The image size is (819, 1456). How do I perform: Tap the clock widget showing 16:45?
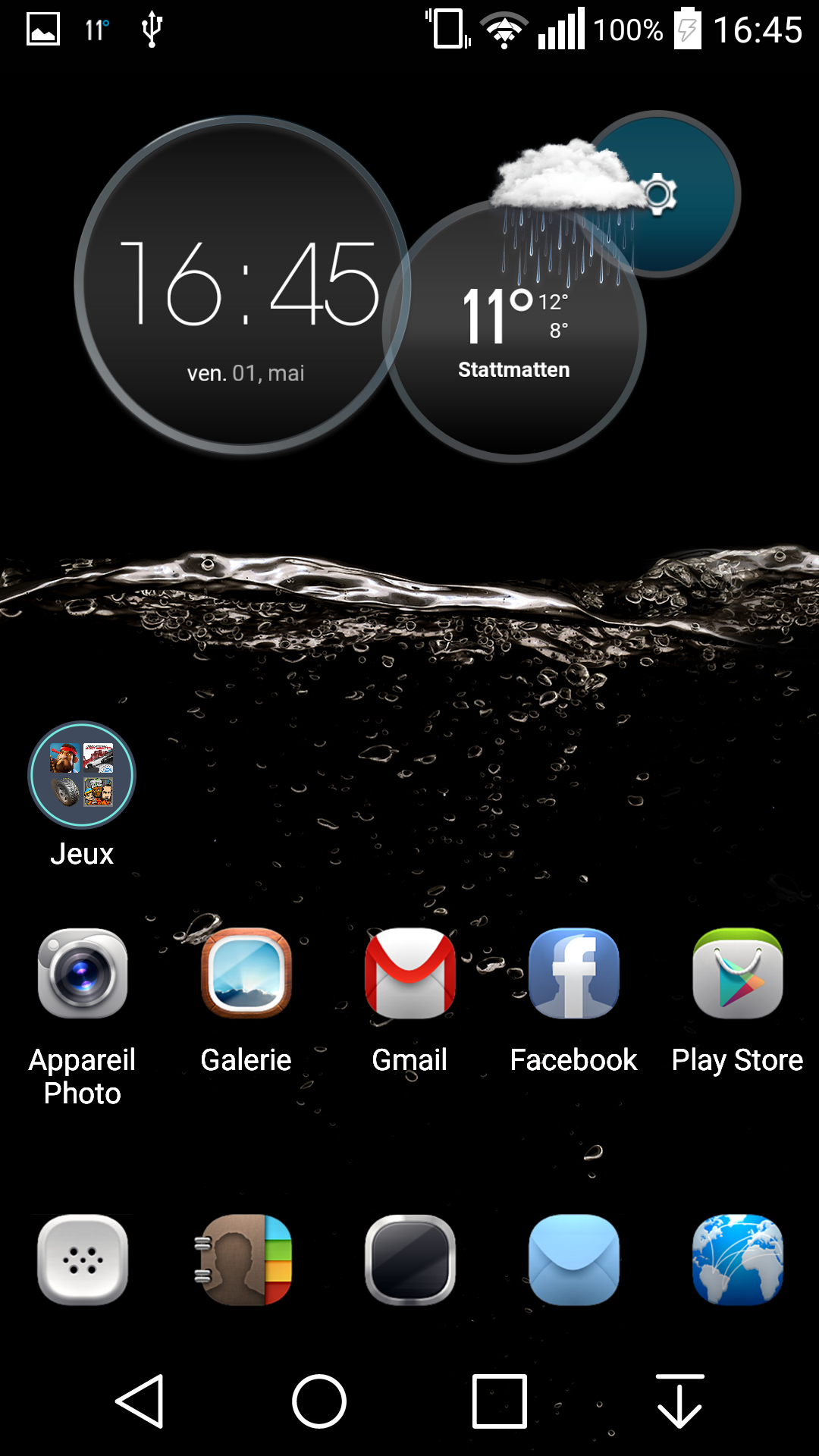(x=243, y=285)
